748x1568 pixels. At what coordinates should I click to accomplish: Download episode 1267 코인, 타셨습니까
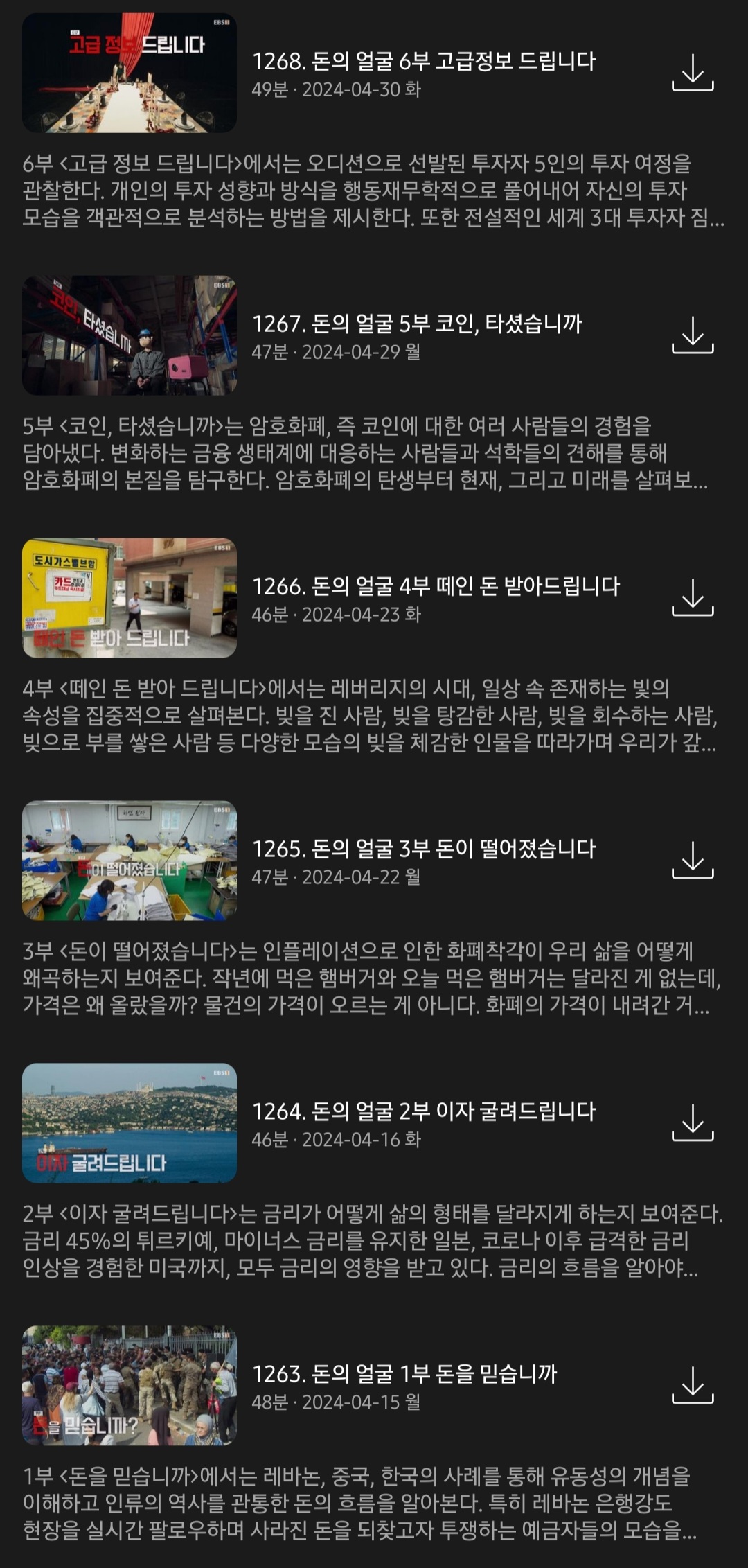(693, 335)
